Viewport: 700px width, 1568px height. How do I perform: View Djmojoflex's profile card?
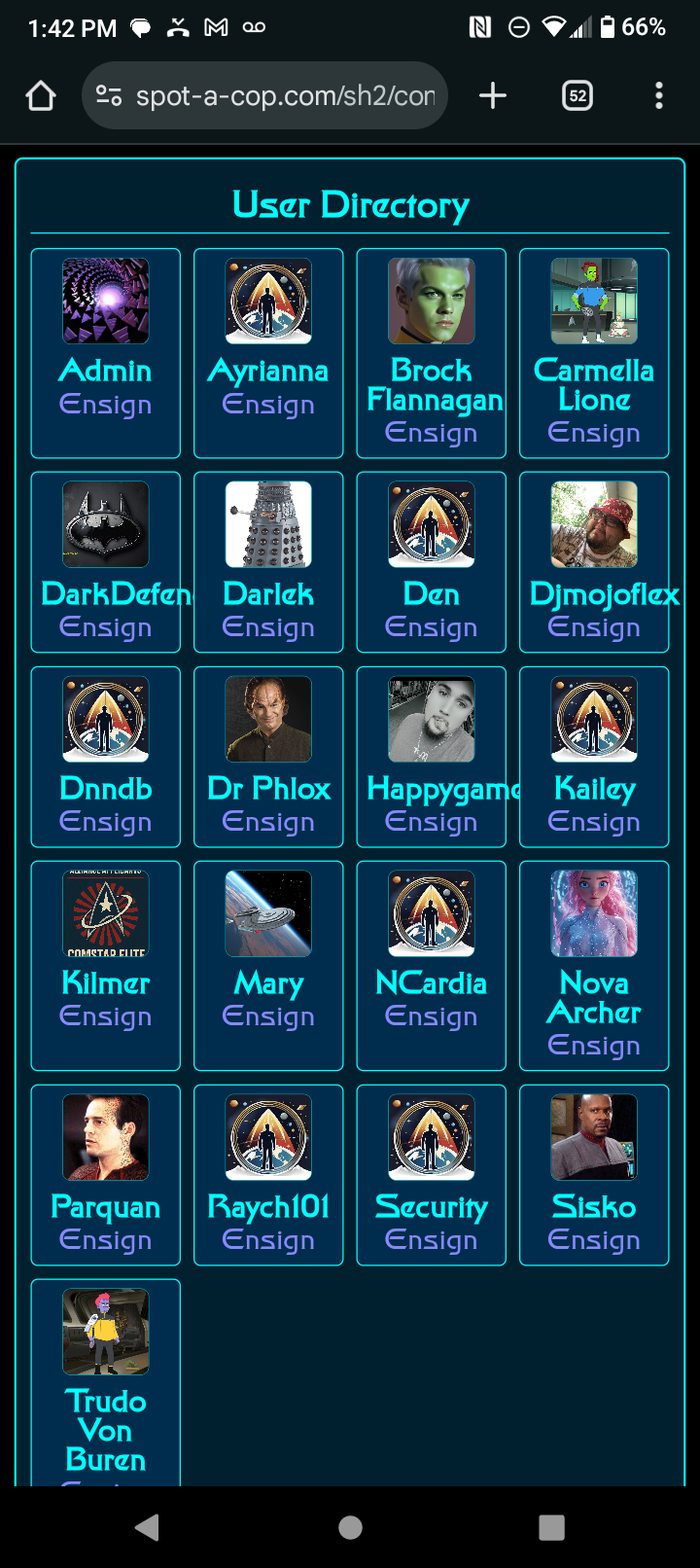click(x=594, y=561)
